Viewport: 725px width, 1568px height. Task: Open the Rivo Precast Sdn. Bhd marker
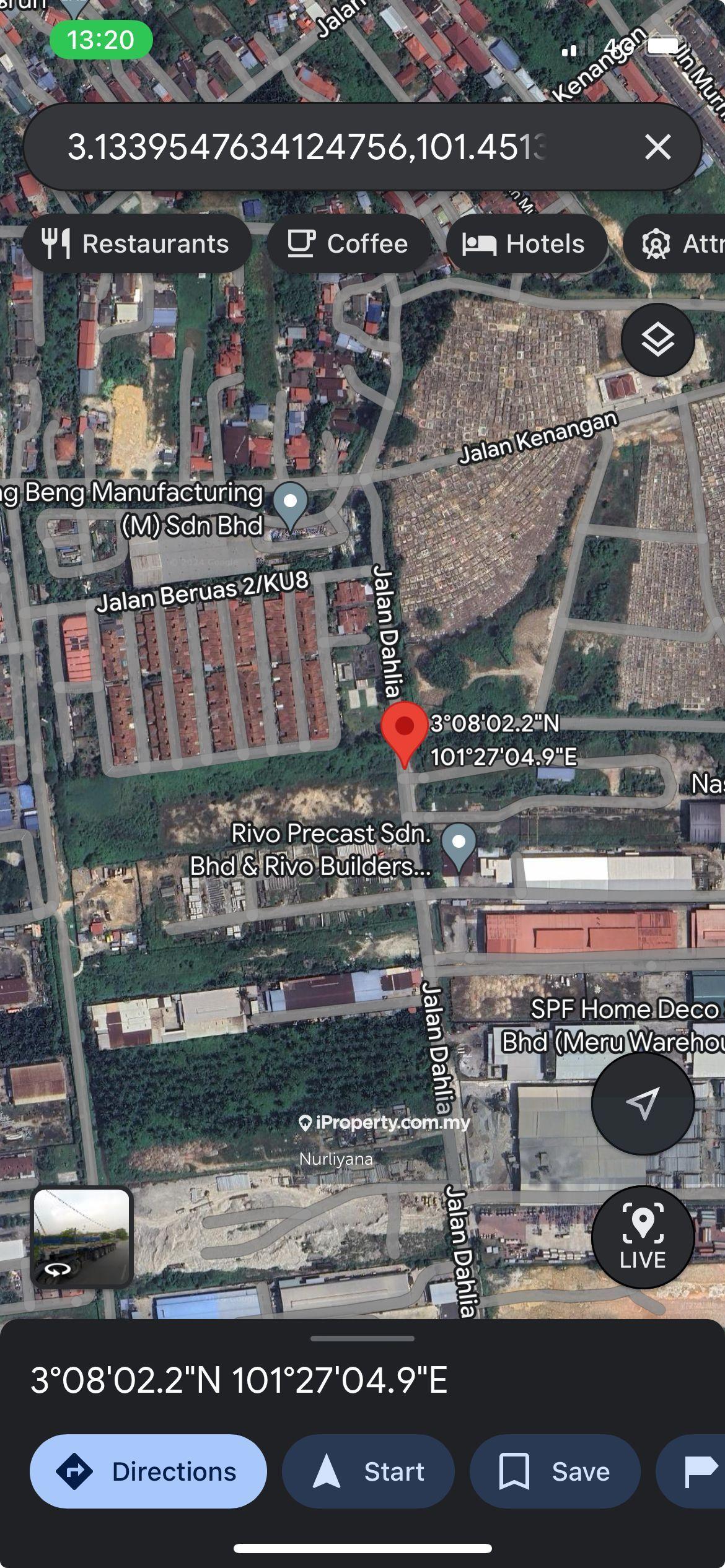coord(459,846)
